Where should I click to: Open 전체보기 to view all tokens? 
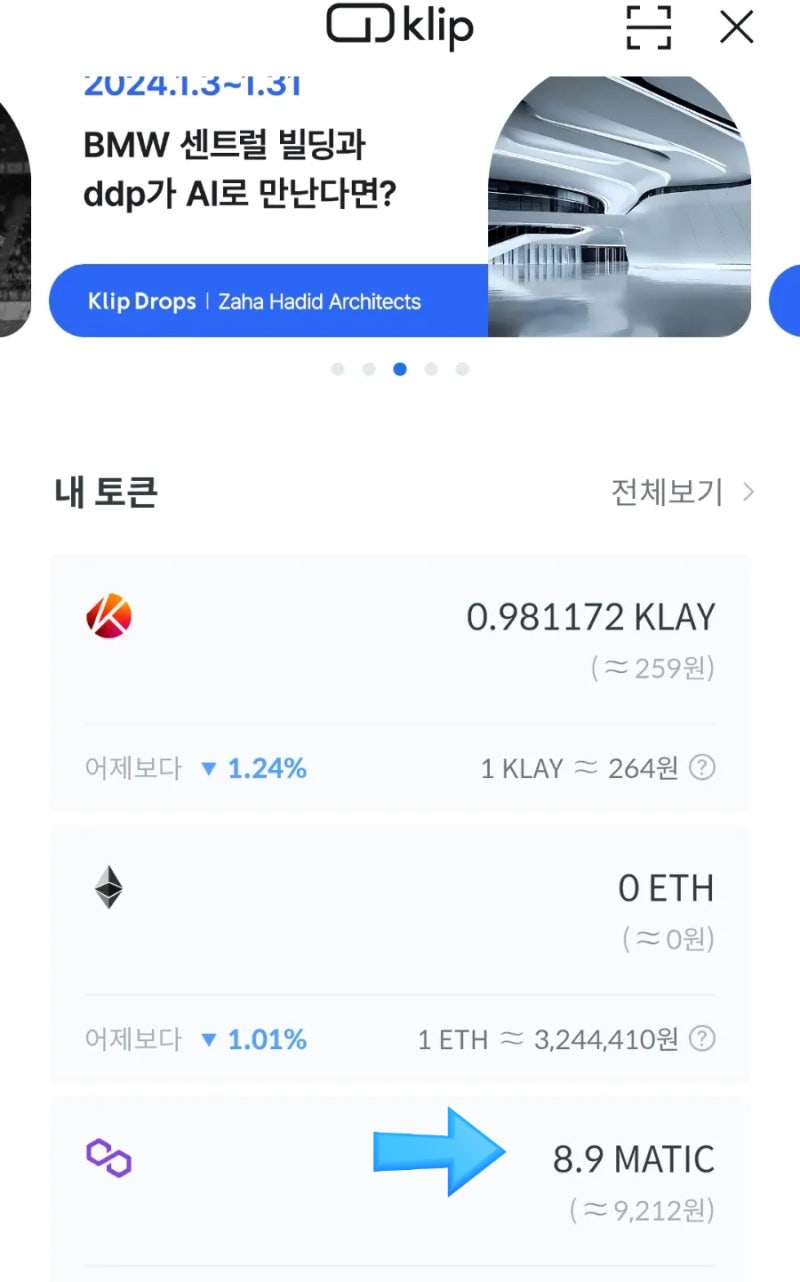click(x=665, y=492)
